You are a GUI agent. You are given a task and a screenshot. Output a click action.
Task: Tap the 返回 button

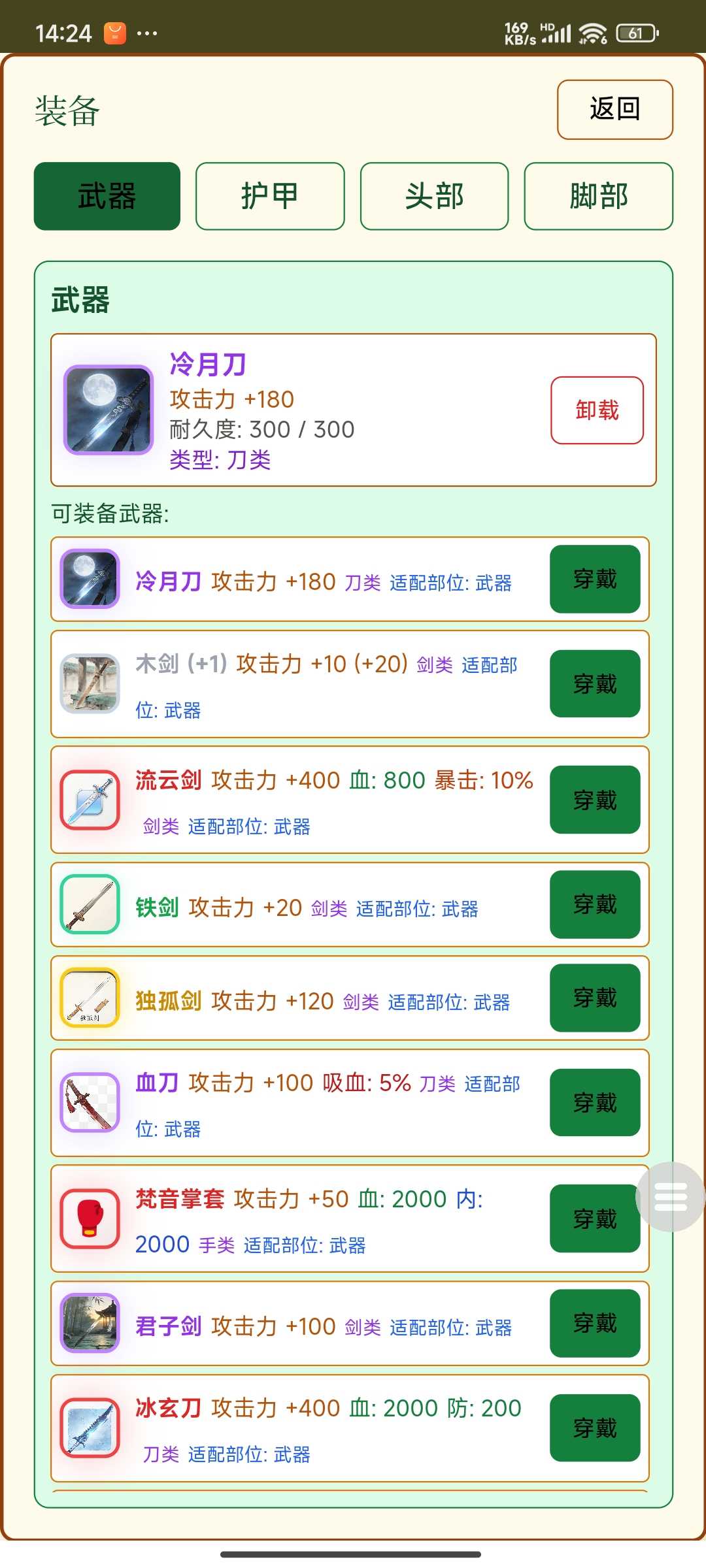click(x=614, y=110)
